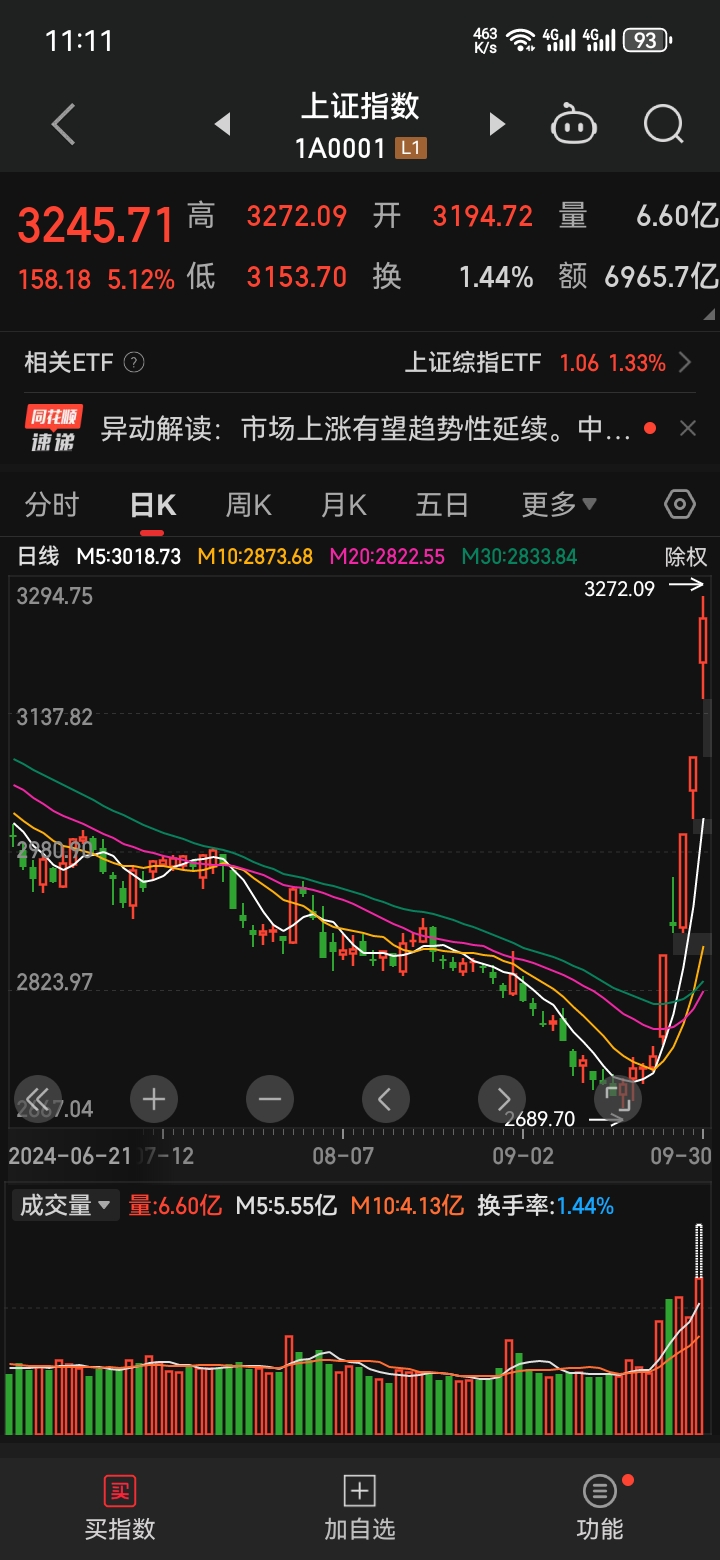Image resolution: width=720 pixels, height=1560 pixels.
Task: Switch to next index with right triangle arrow
Action: 497,123
